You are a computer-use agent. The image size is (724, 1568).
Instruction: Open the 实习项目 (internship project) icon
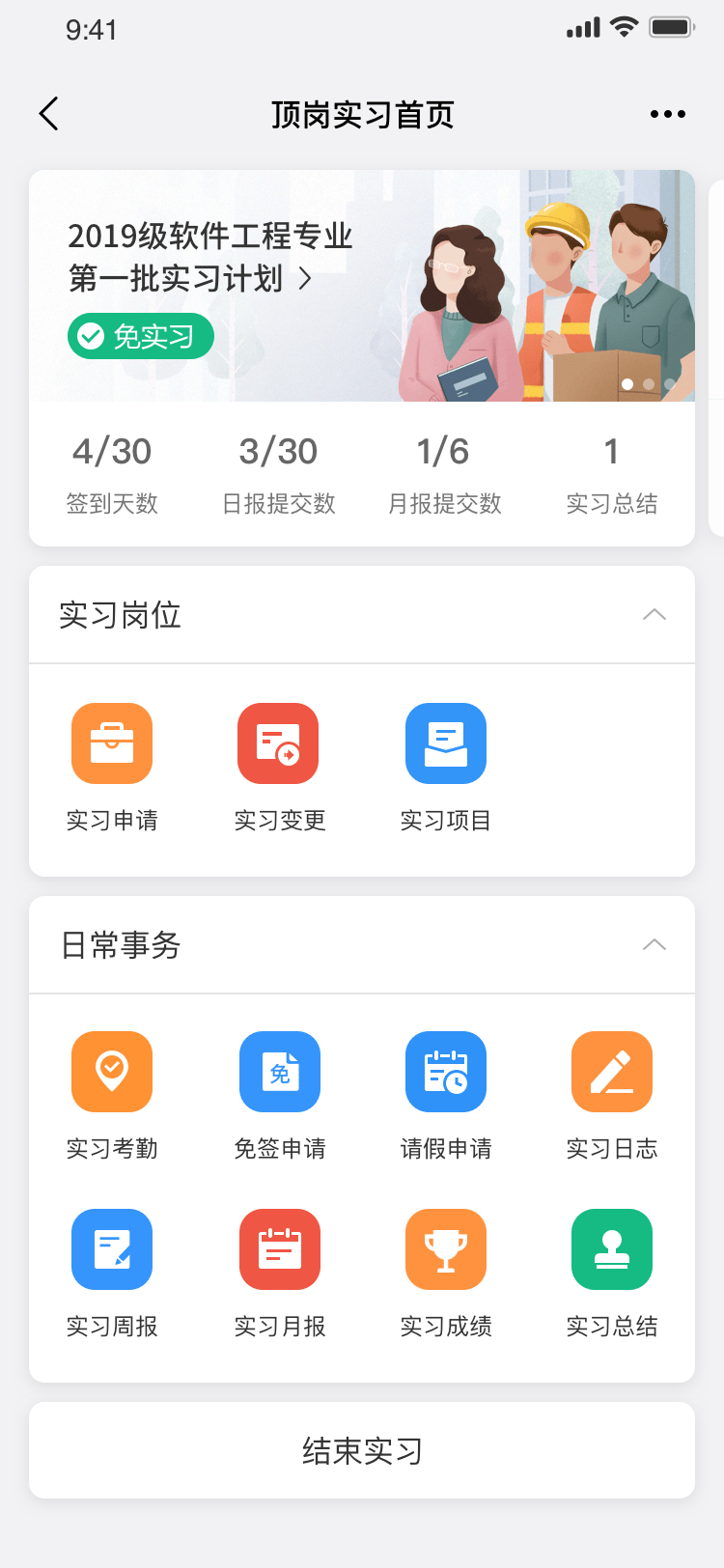click(445, 743)
